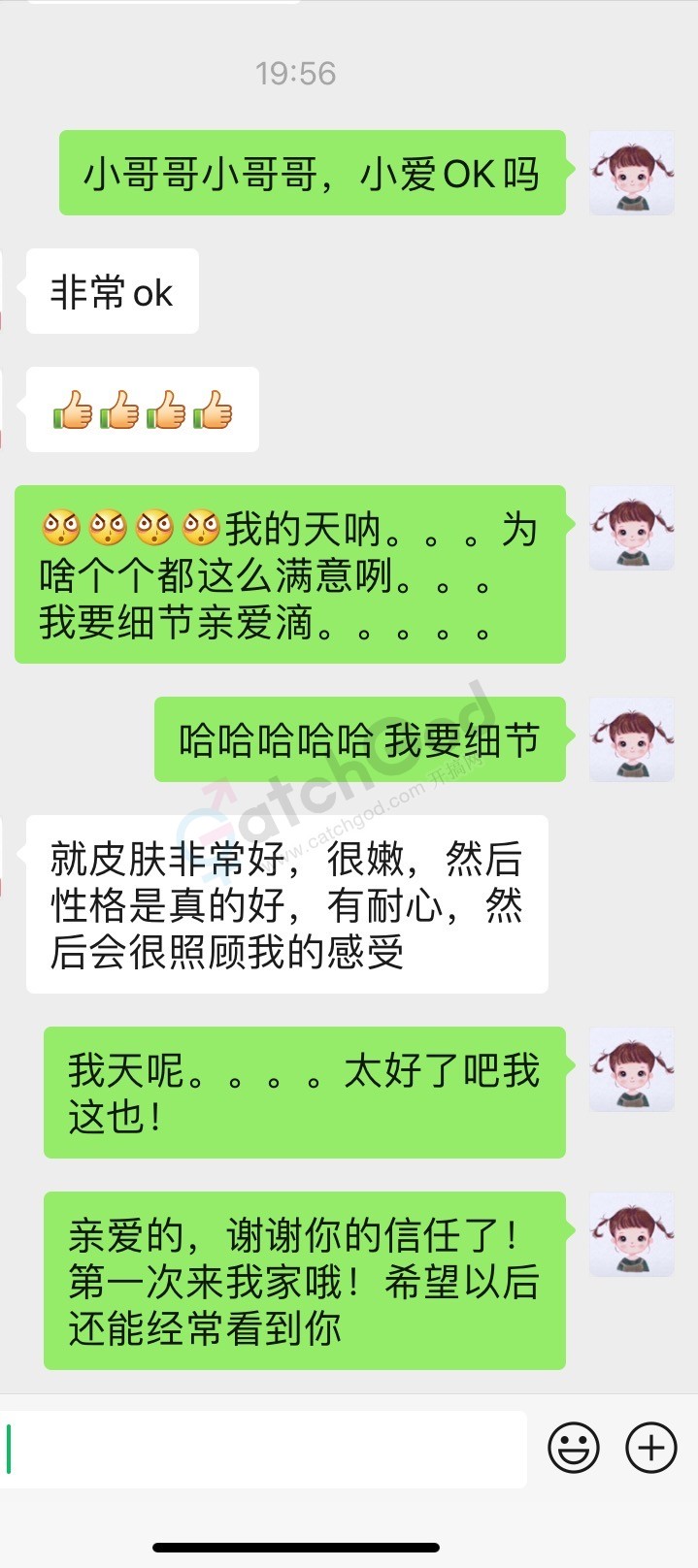This screenshot has height=1568, width=698.
Task: Tap the avatar beside 小哥哥小哥哥 message
Action: pyautogui.click(x=632, y=173)
